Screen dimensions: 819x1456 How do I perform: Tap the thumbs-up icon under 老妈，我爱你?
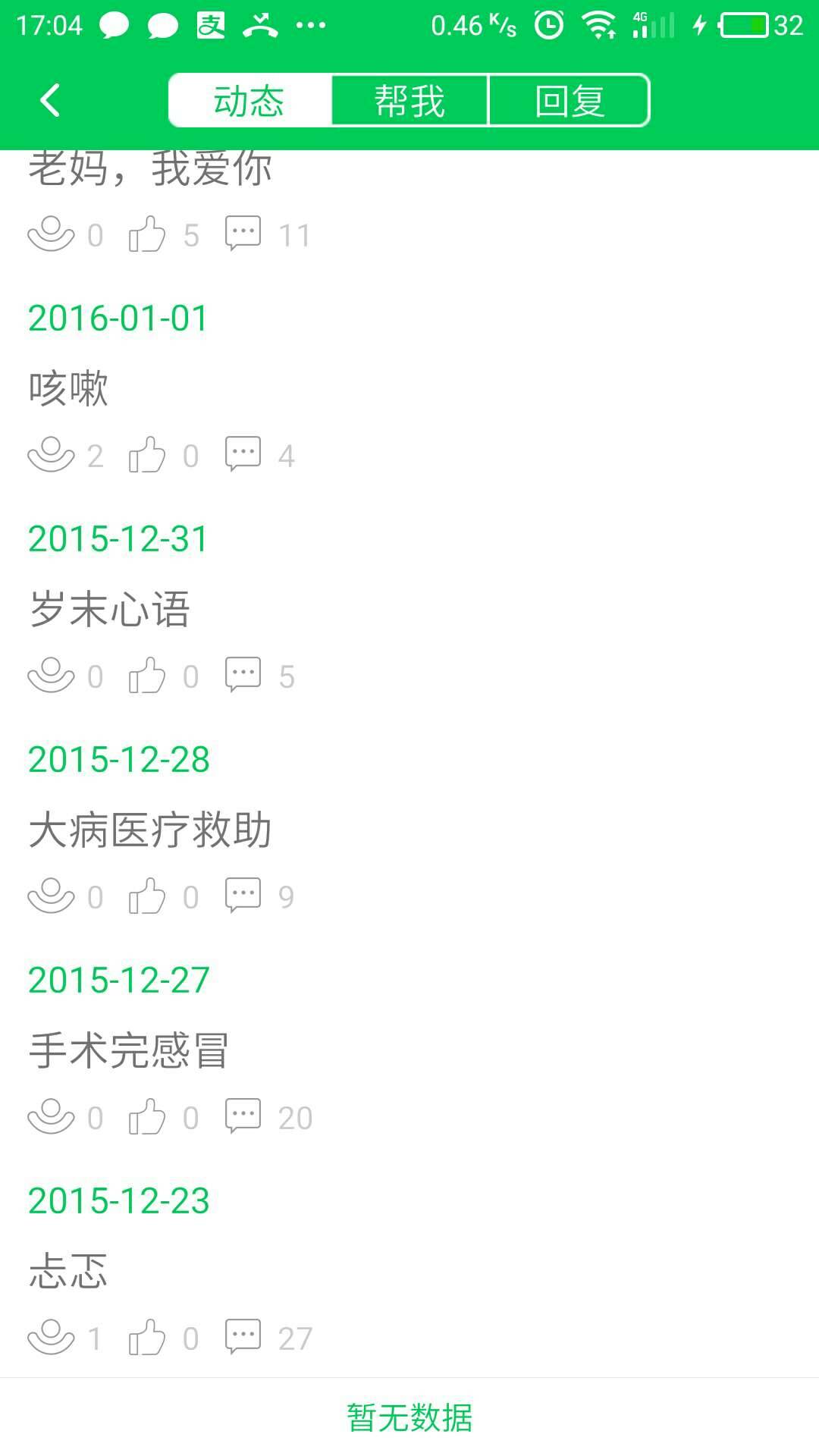146,233
